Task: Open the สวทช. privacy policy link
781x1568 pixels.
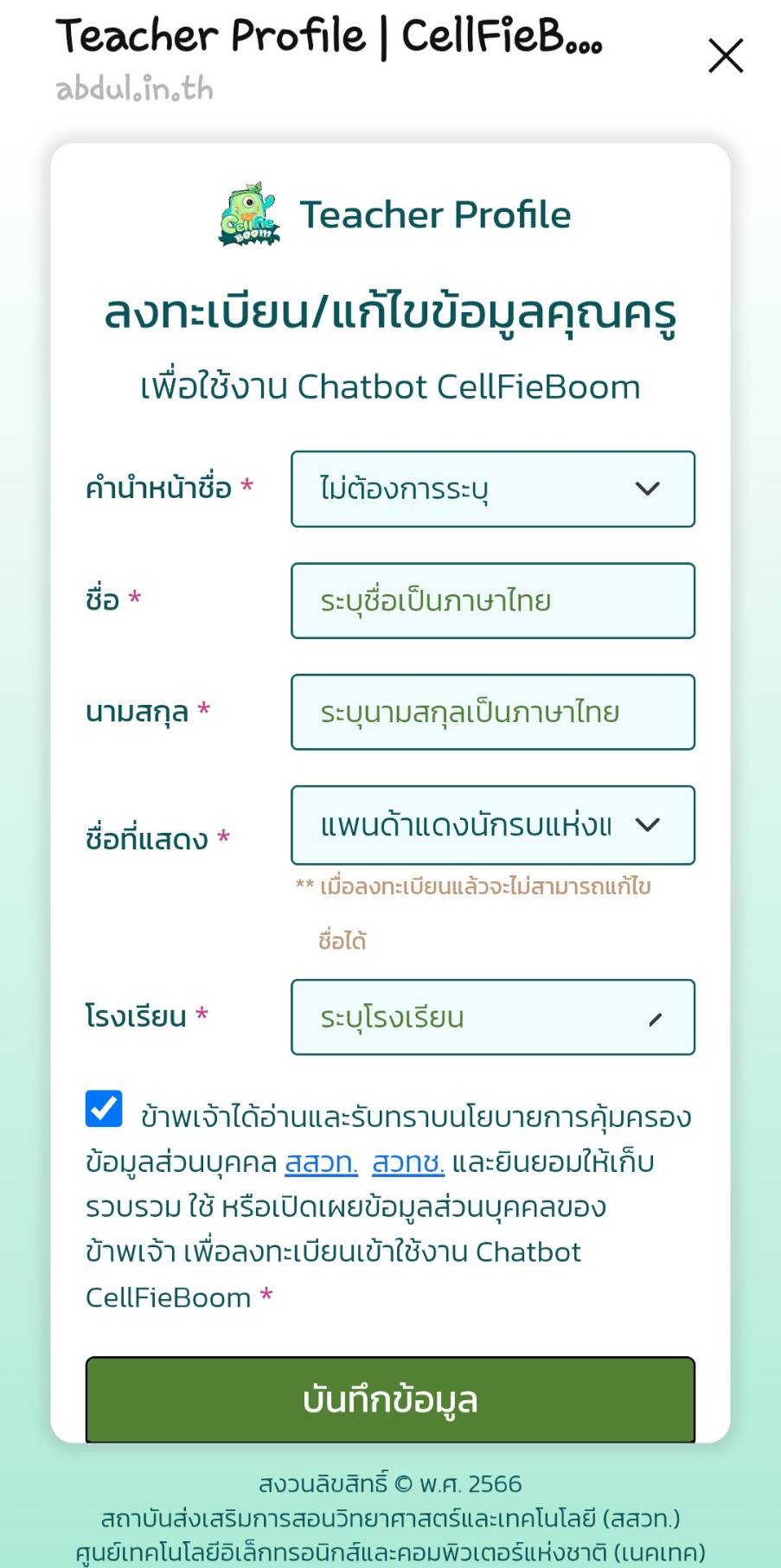Action: pyautogui.click(x=408, y=1162)
